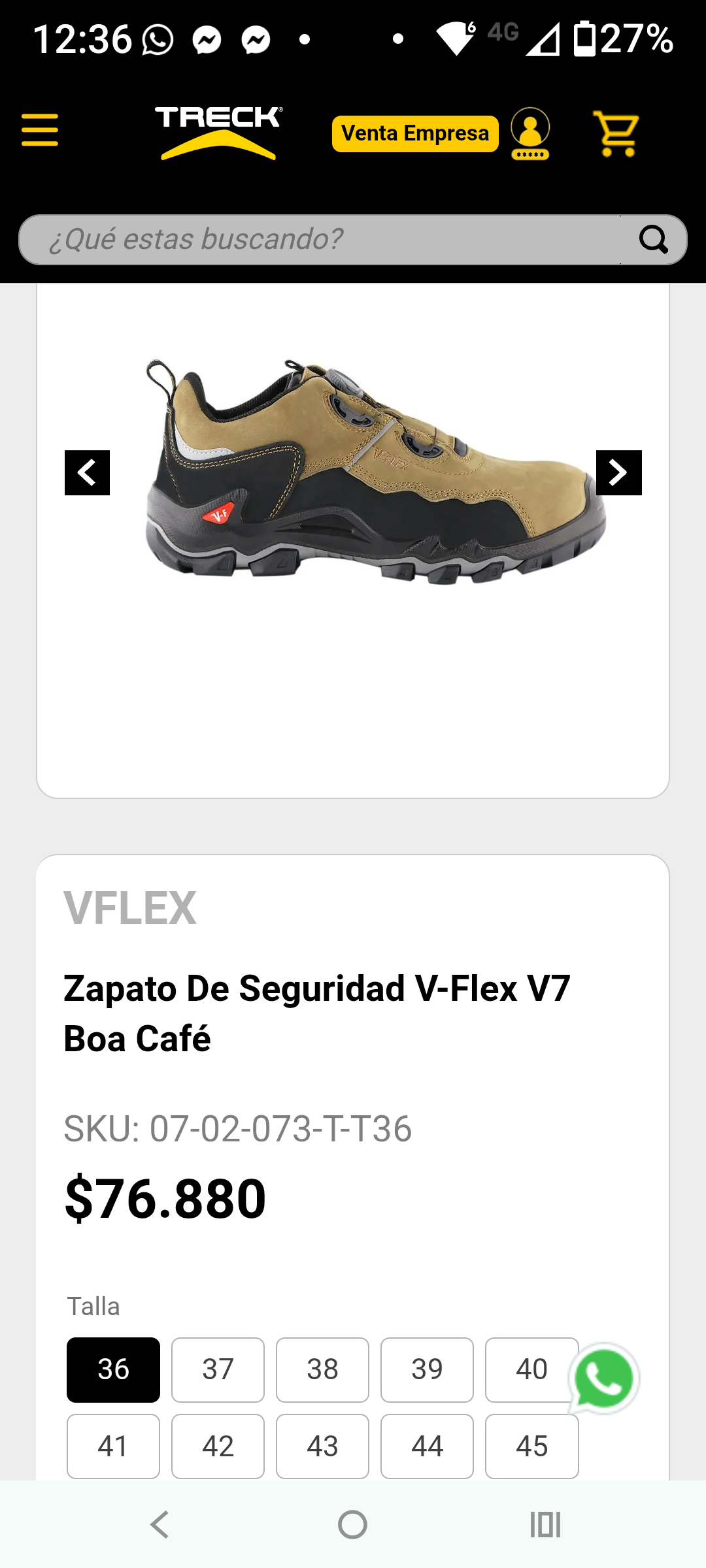Open the shopping cart
The width and height of the screenshot is (706, 1568).
tap(615, 133)
